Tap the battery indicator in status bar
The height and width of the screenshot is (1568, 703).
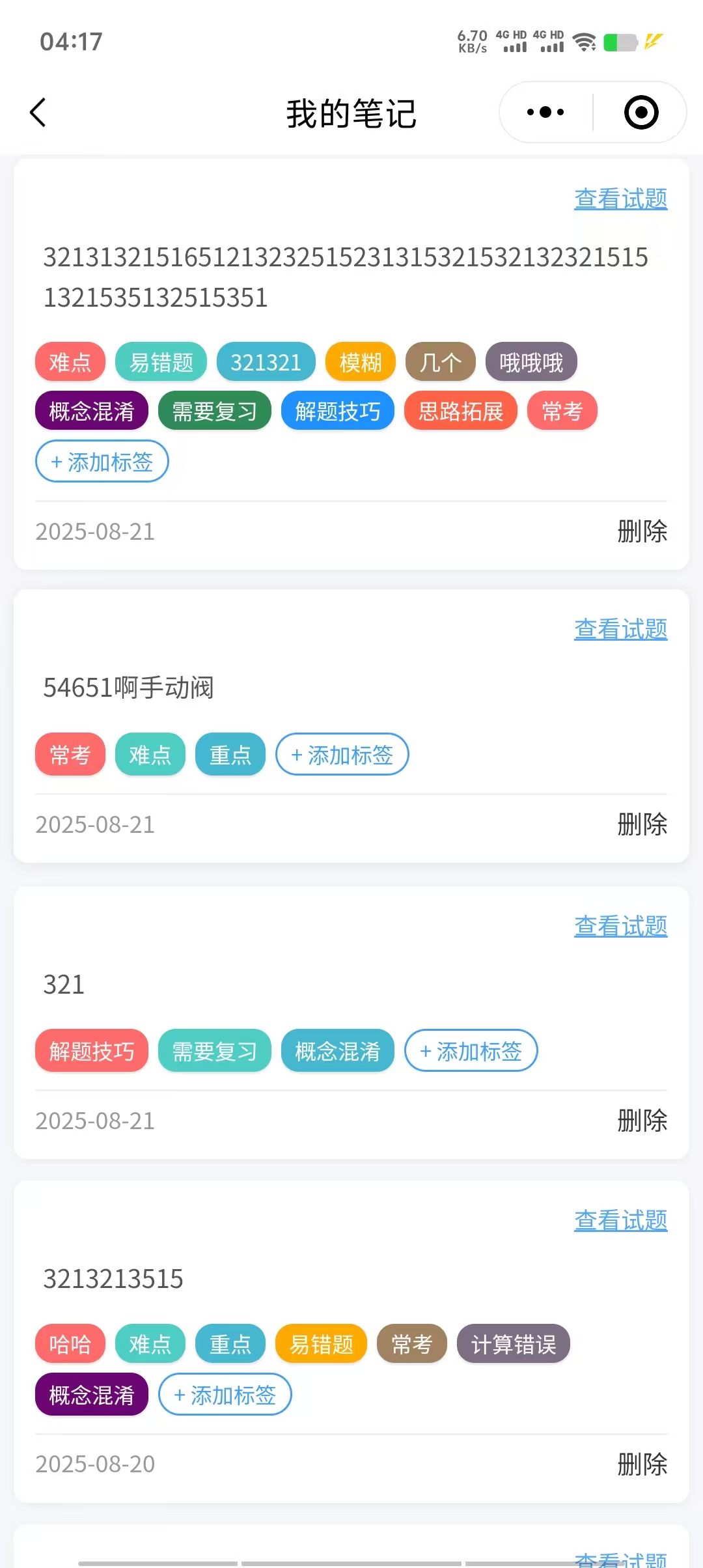[618, 41]
